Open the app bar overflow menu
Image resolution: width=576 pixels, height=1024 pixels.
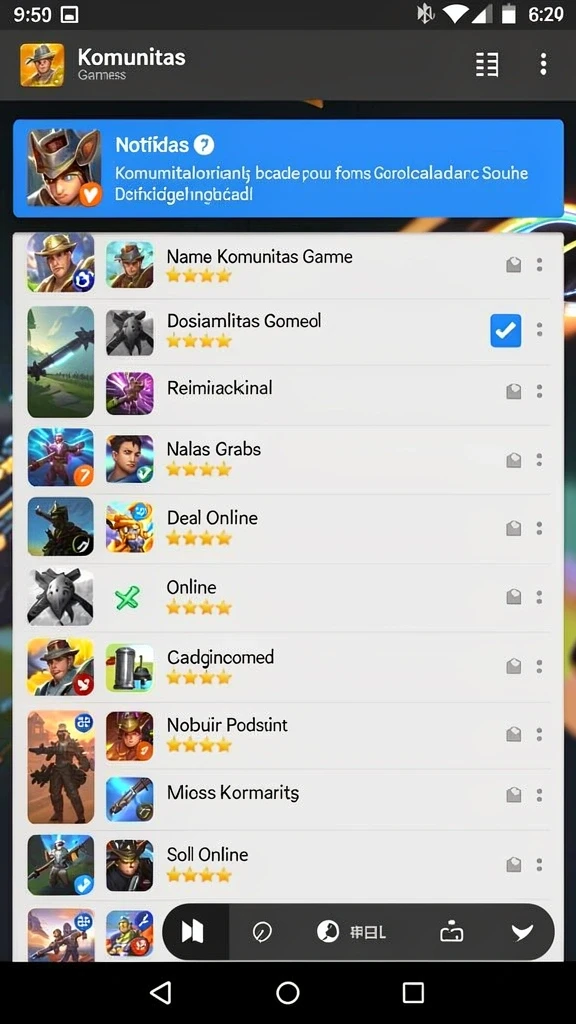(x=543, y=65)
